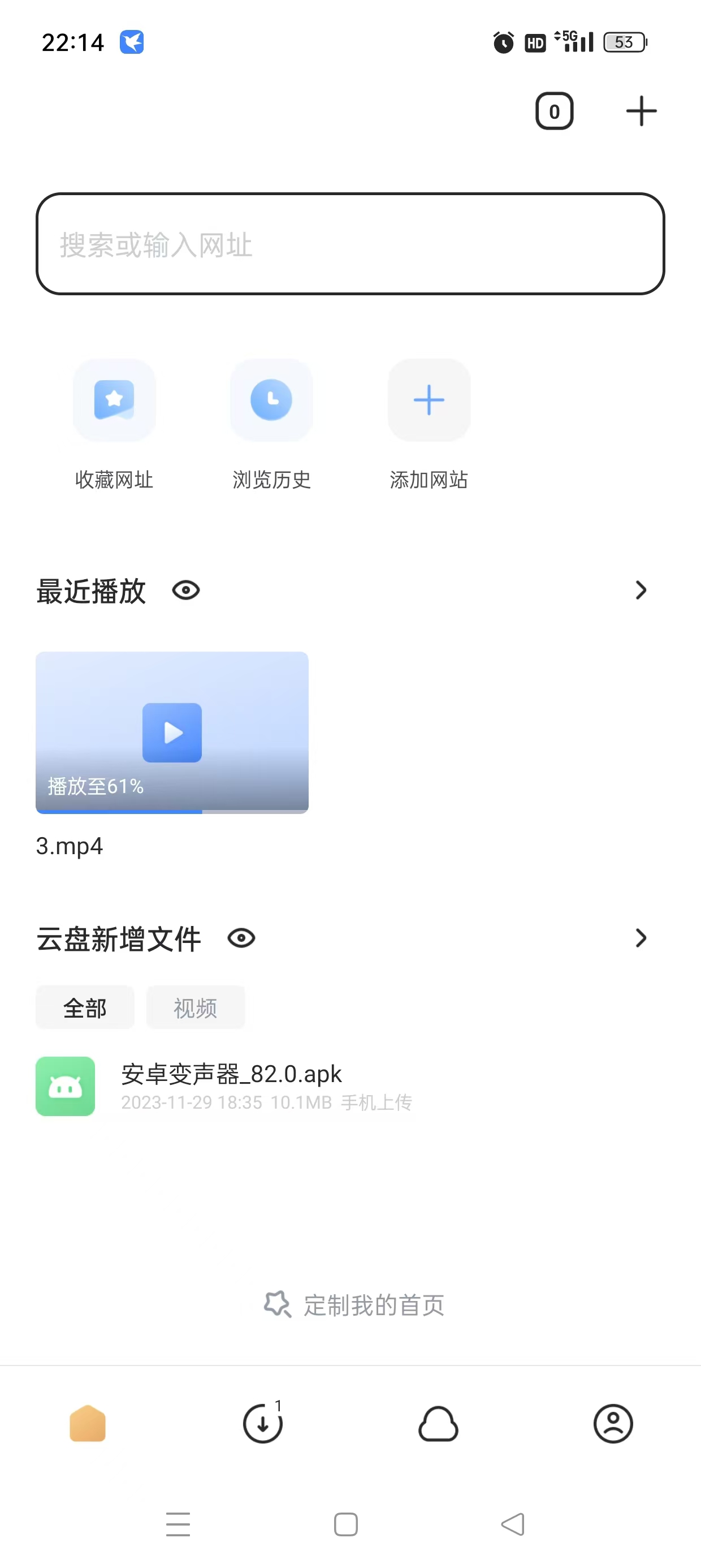The height and width of the screenshot is (1568, 701).
Task: Open file 安卓变声器_82.0.apk
Action: [x=231, y=1086]
